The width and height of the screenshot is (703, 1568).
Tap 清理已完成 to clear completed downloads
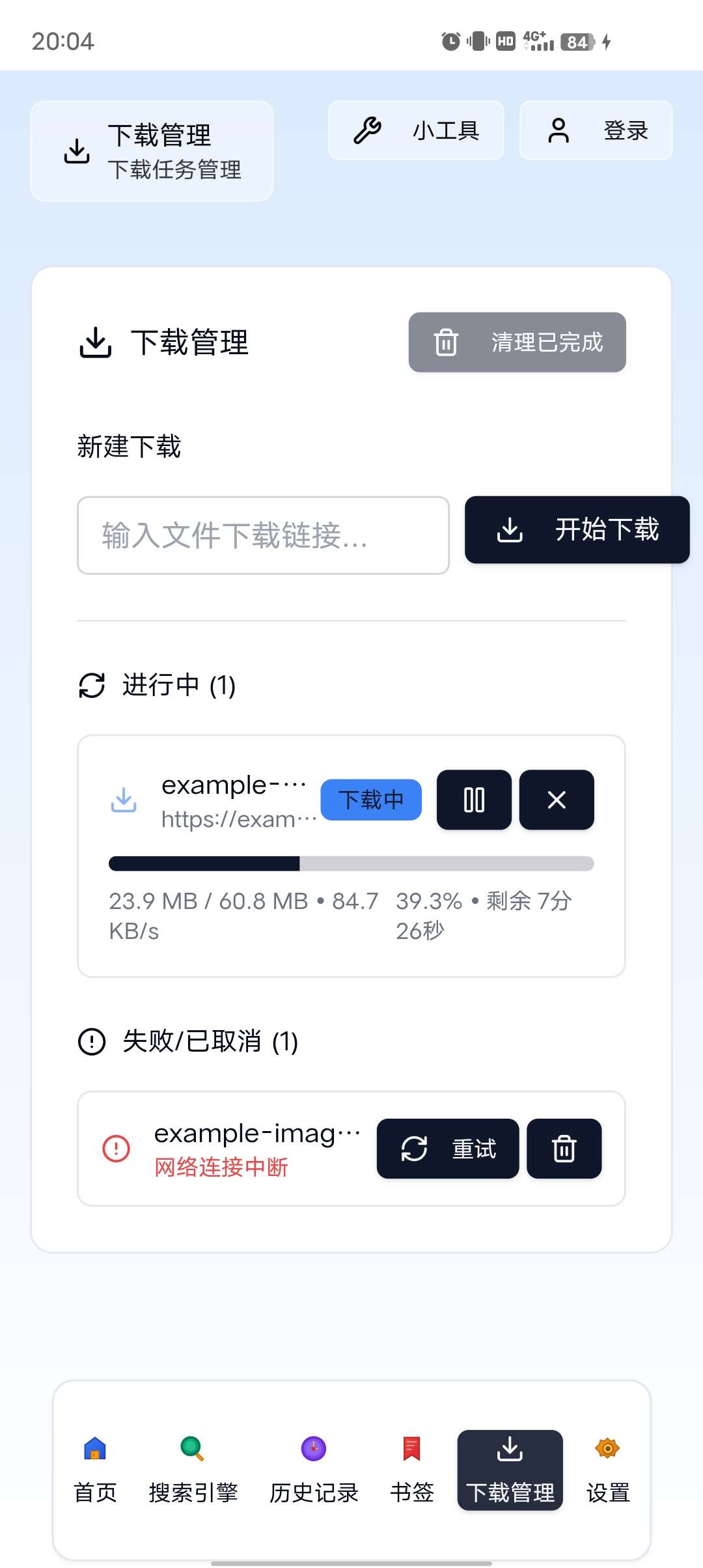coord(517,343)
